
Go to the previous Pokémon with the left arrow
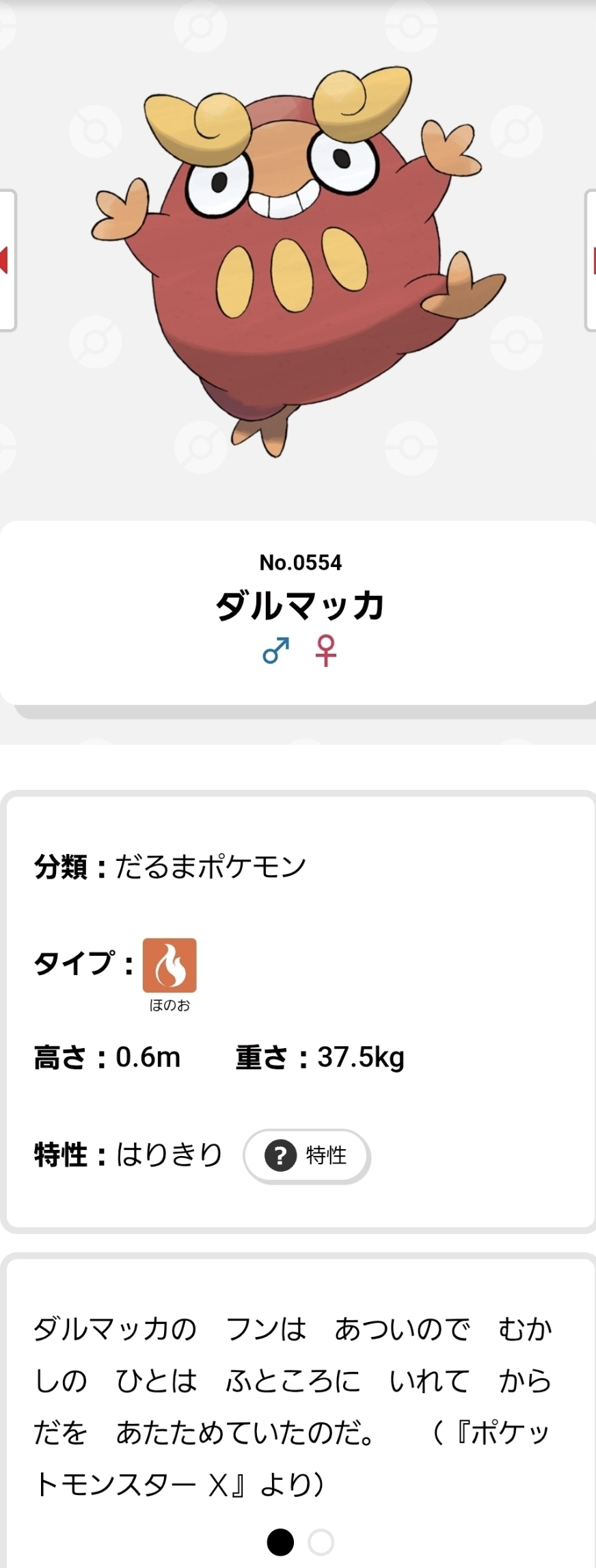[x=5, y=260]
